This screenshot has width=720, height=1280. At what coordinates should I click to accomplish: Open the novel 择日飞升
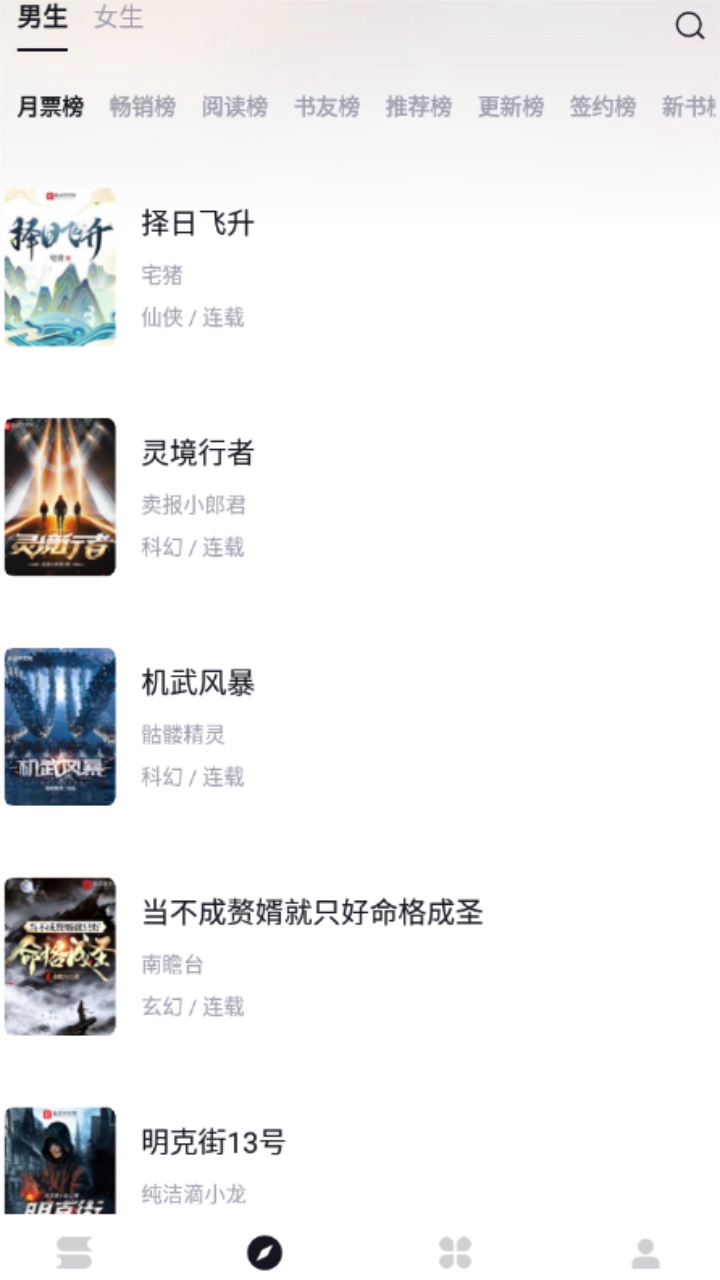[x=199, y=225]
